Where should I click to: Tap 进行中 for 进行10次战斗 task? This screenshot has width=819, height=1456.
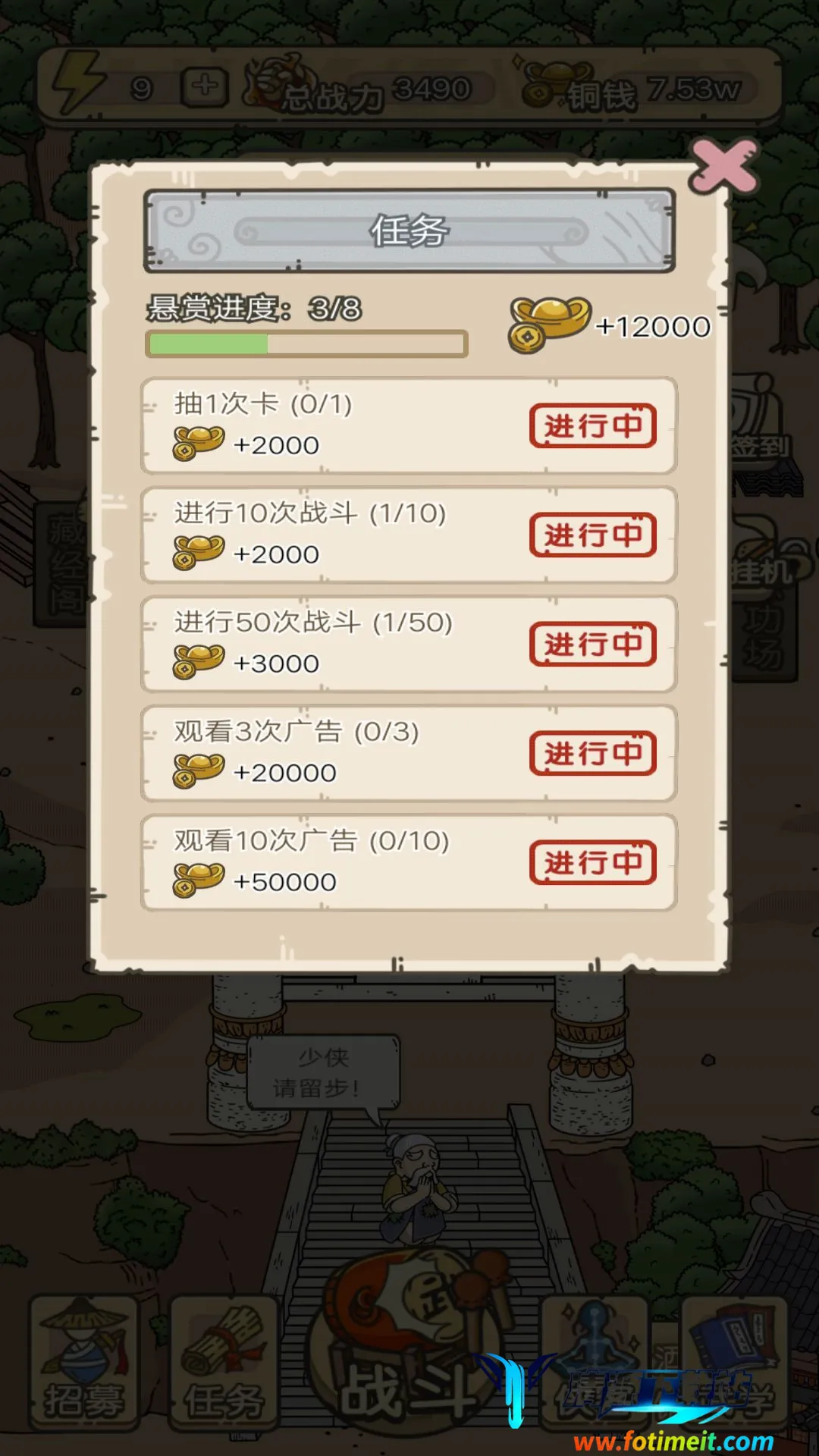(x=593, y=535)
